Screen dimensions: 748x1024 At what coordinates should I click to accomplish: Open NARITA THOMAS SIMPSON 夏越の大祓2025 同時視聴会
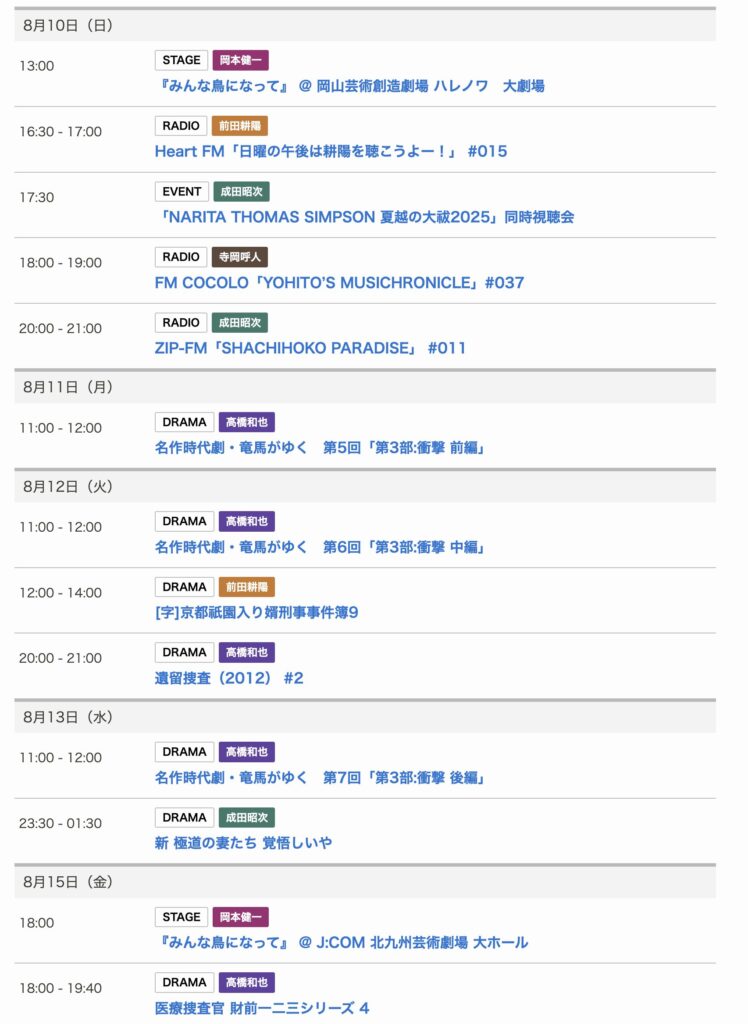point(364,217)
